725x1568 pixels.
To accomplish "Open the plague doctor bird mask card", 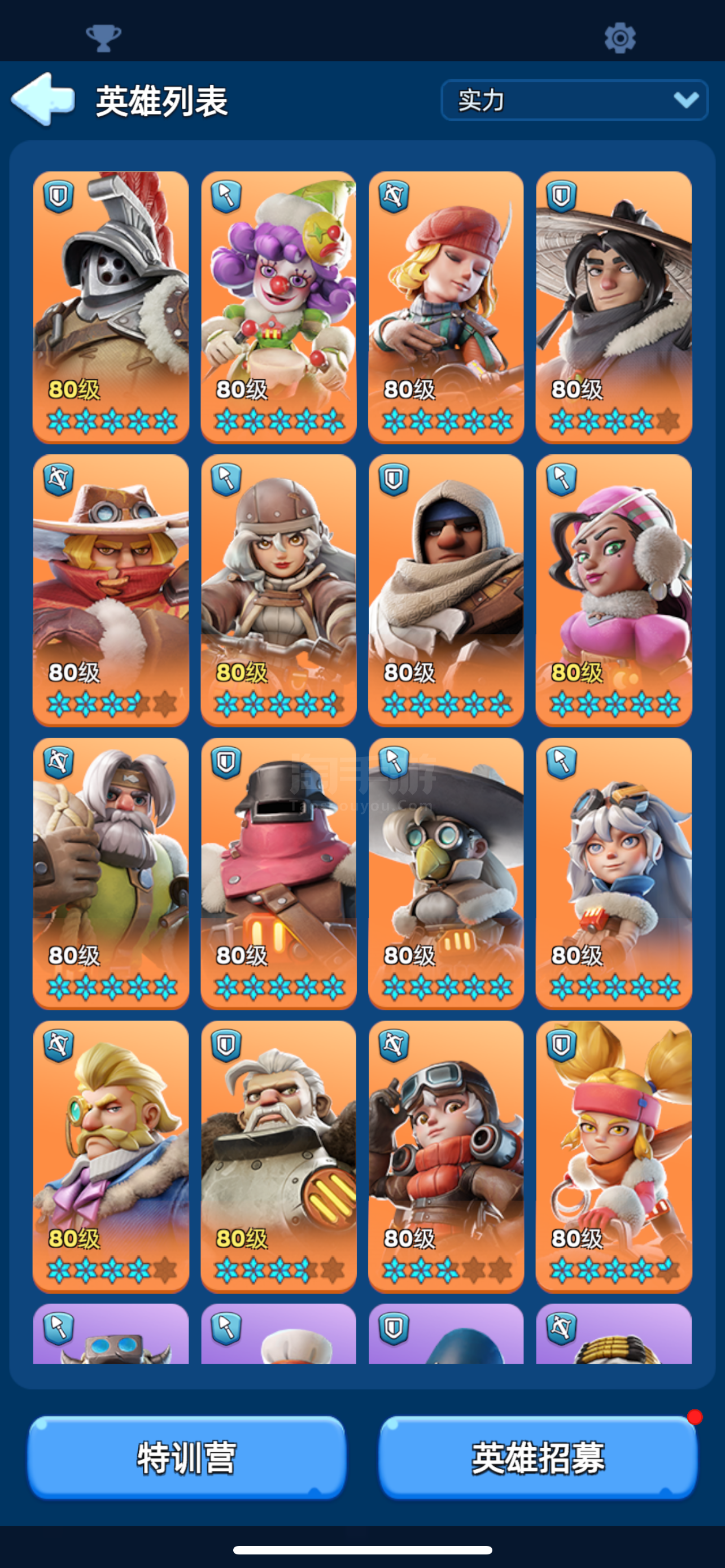I will pyautogui.click(x=446, y=873).
